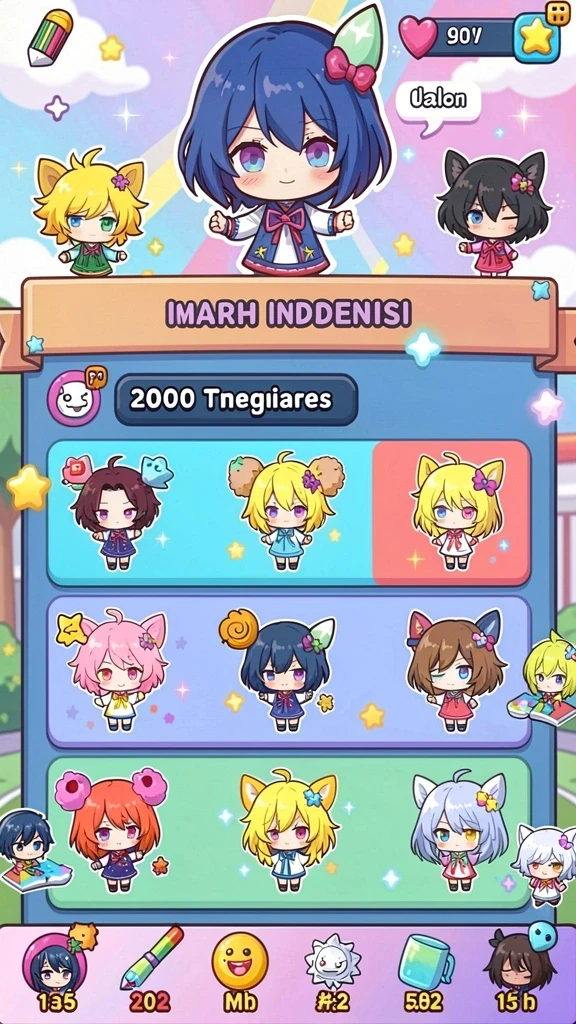Open the avatar tab labeled 135

(57, 968)
